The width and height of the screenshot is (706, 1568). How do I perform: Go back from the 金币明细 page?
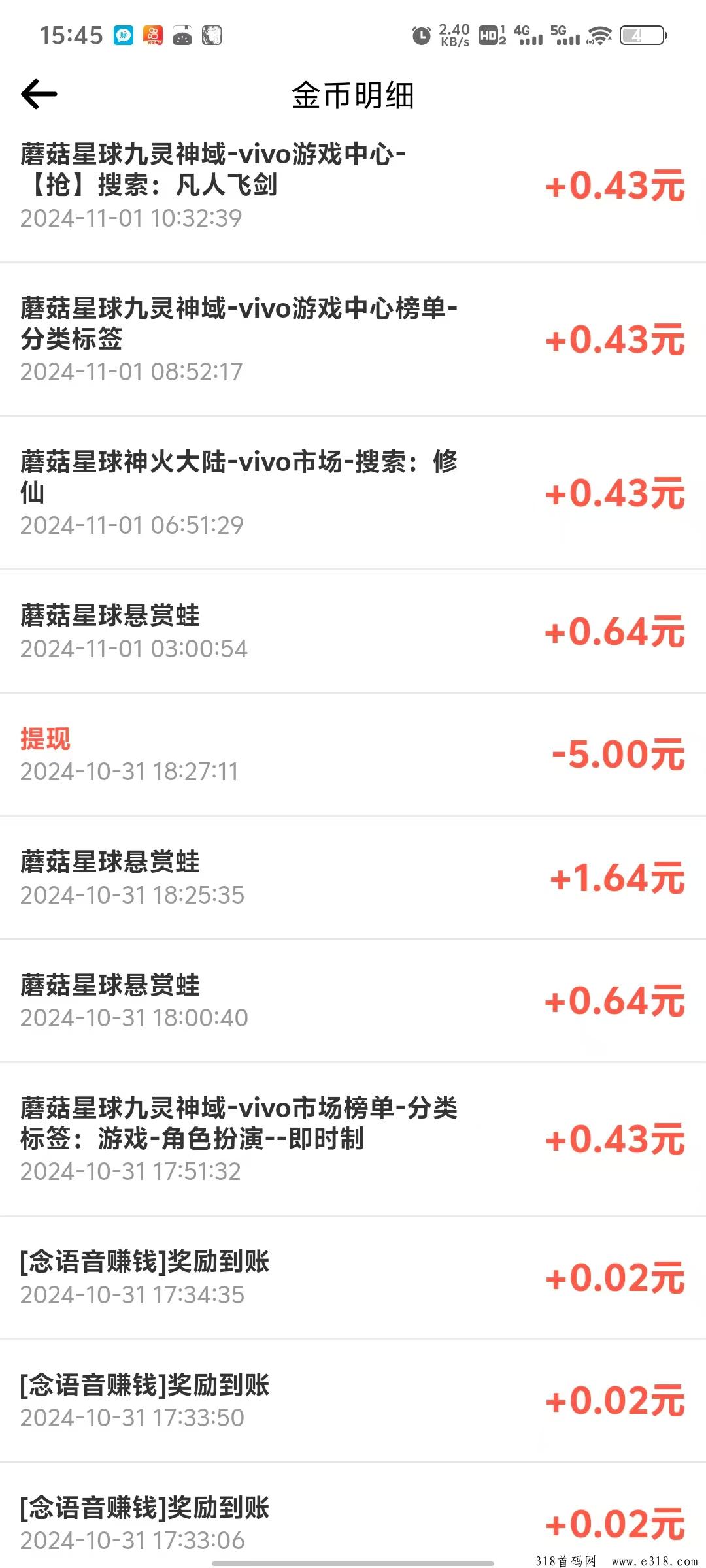[x=39, y=94]
